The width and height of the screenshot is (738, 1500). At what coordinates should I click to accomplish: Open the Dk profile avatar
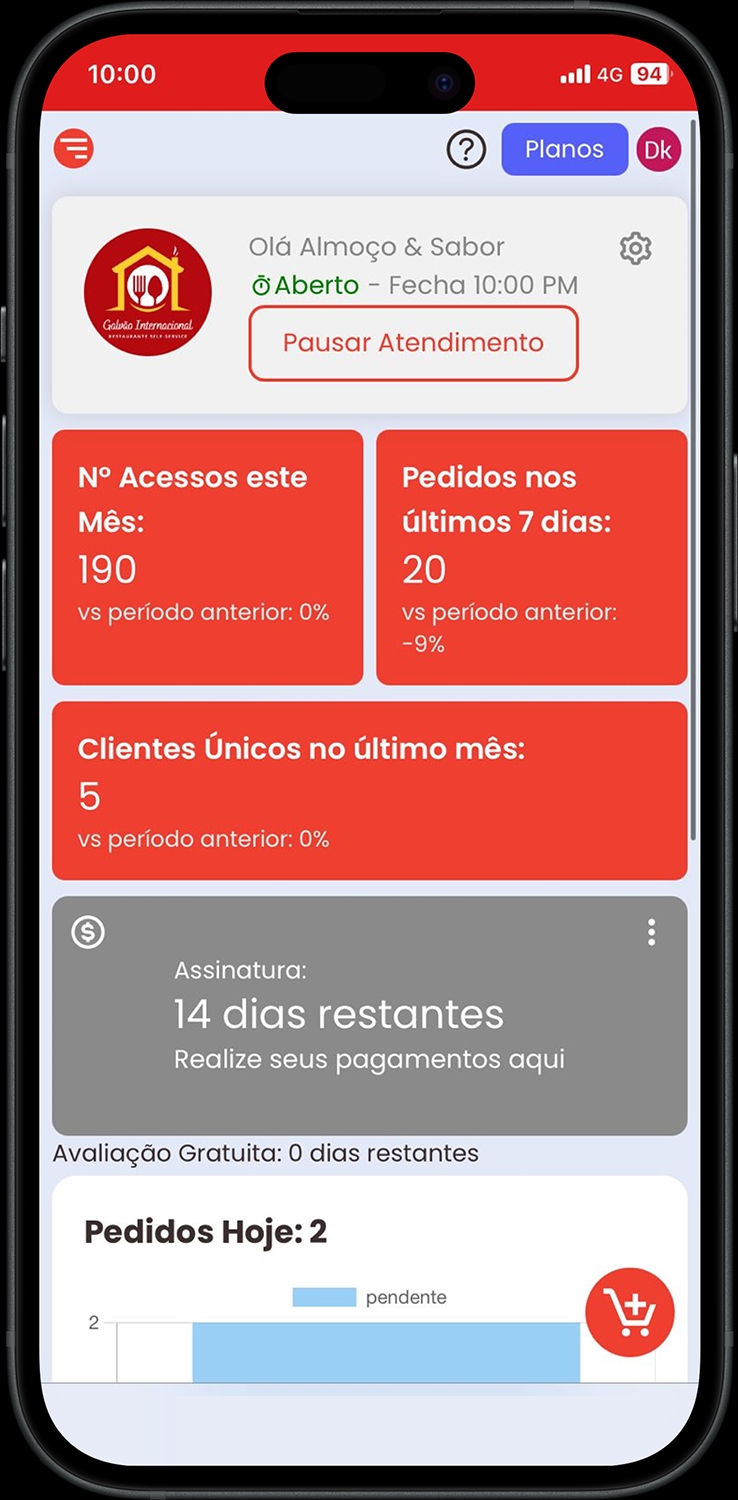658,150
